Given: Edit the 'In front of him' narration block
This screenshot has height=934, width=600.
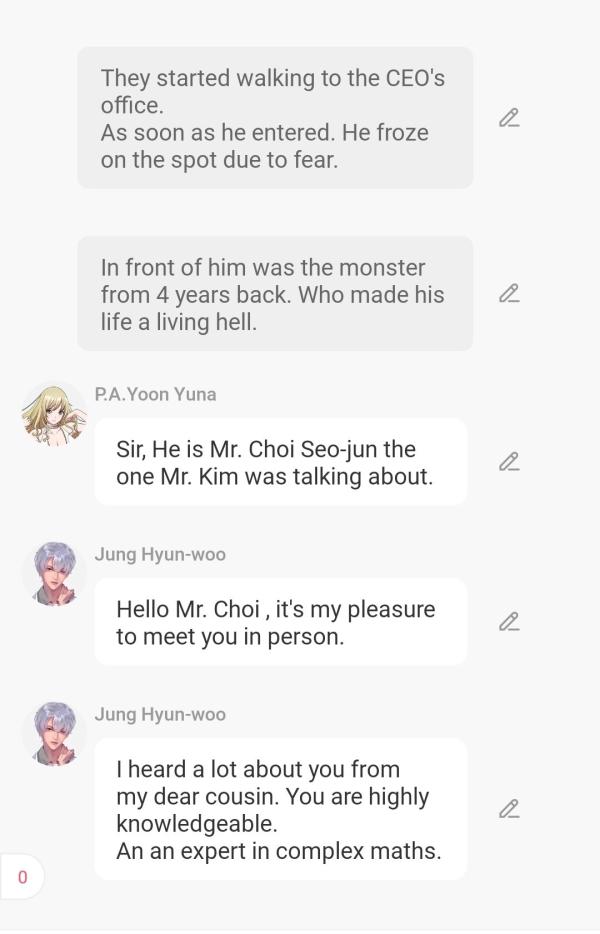Looking at the screenshot, I should (x=509, y=293).
